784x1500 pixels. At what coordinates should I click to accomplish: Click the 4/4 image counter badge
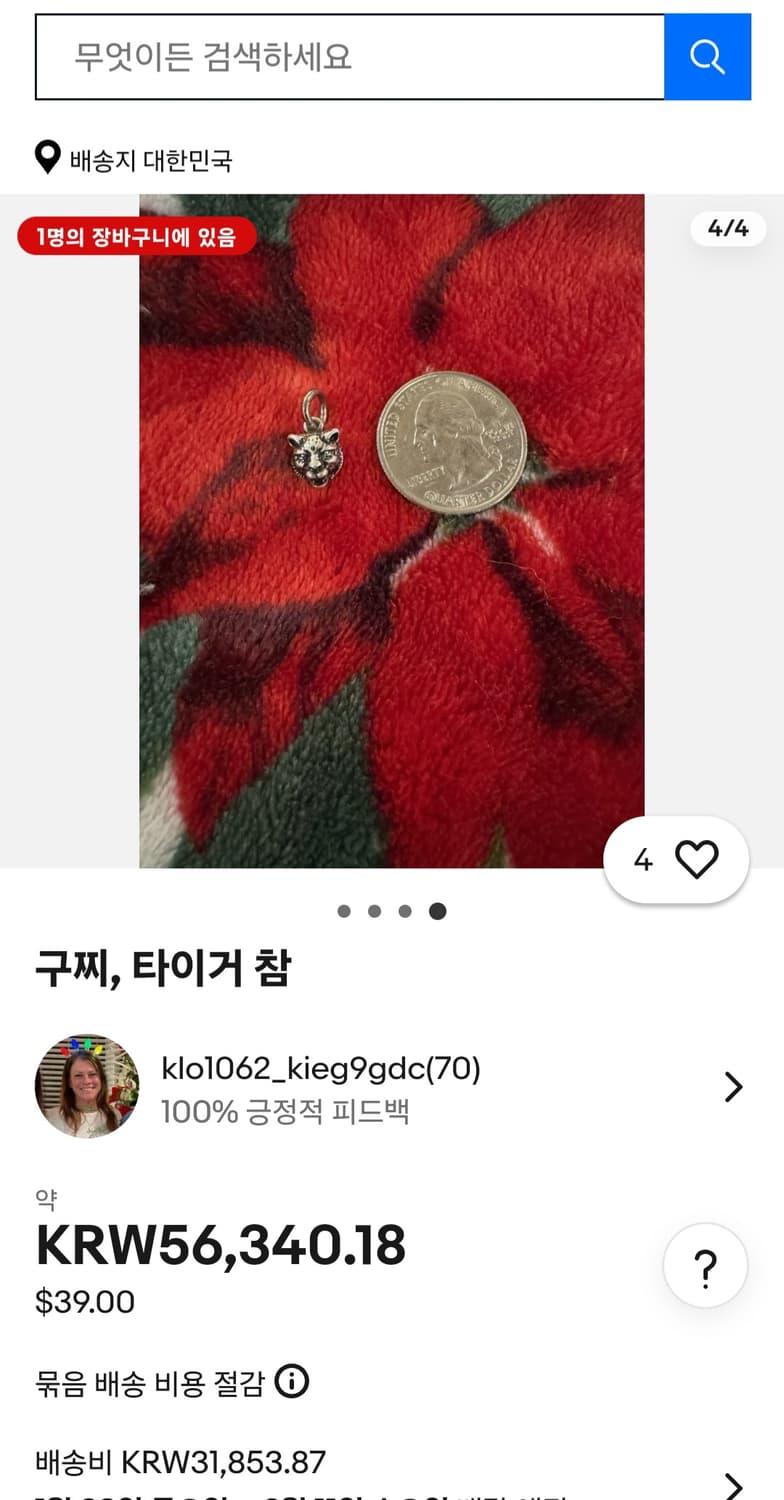(x=727, y=228)
